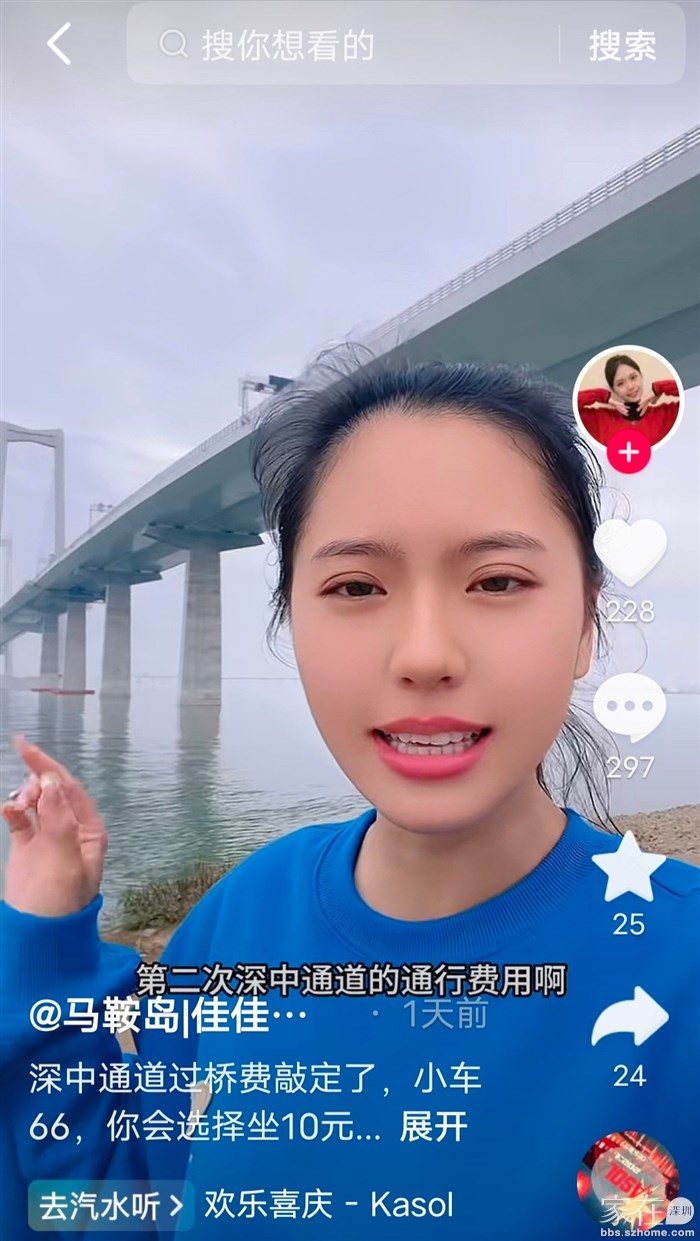Add this video to favorites star

(629, 868)
